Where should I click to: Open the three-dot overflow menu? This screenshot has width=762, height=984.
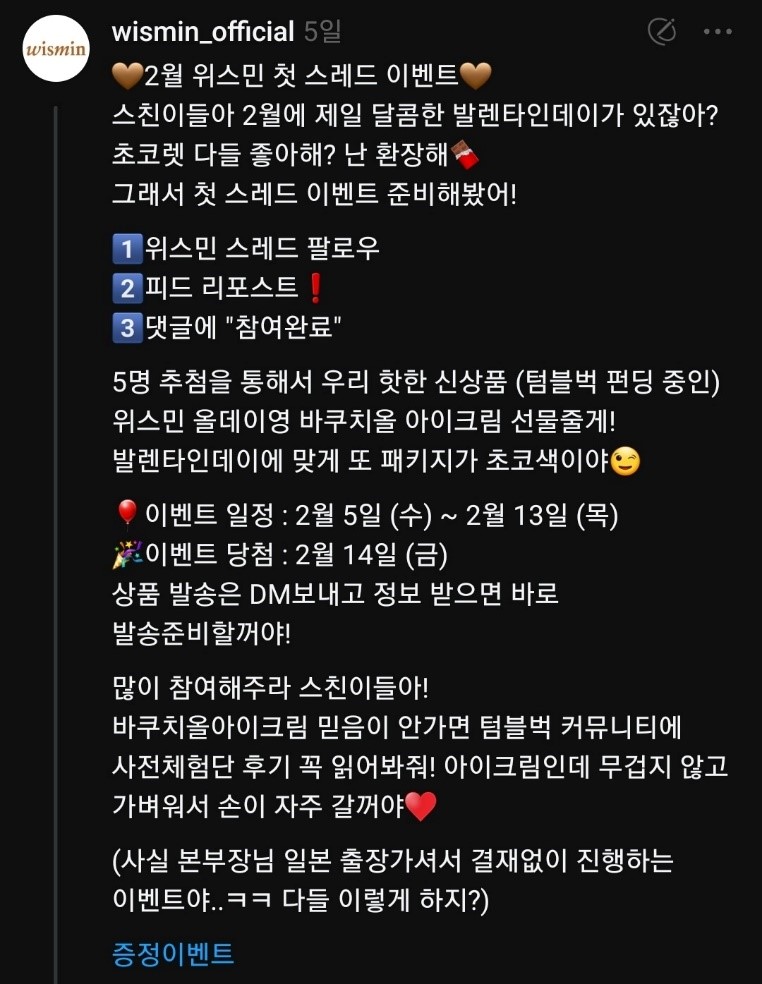pos(718,32)
